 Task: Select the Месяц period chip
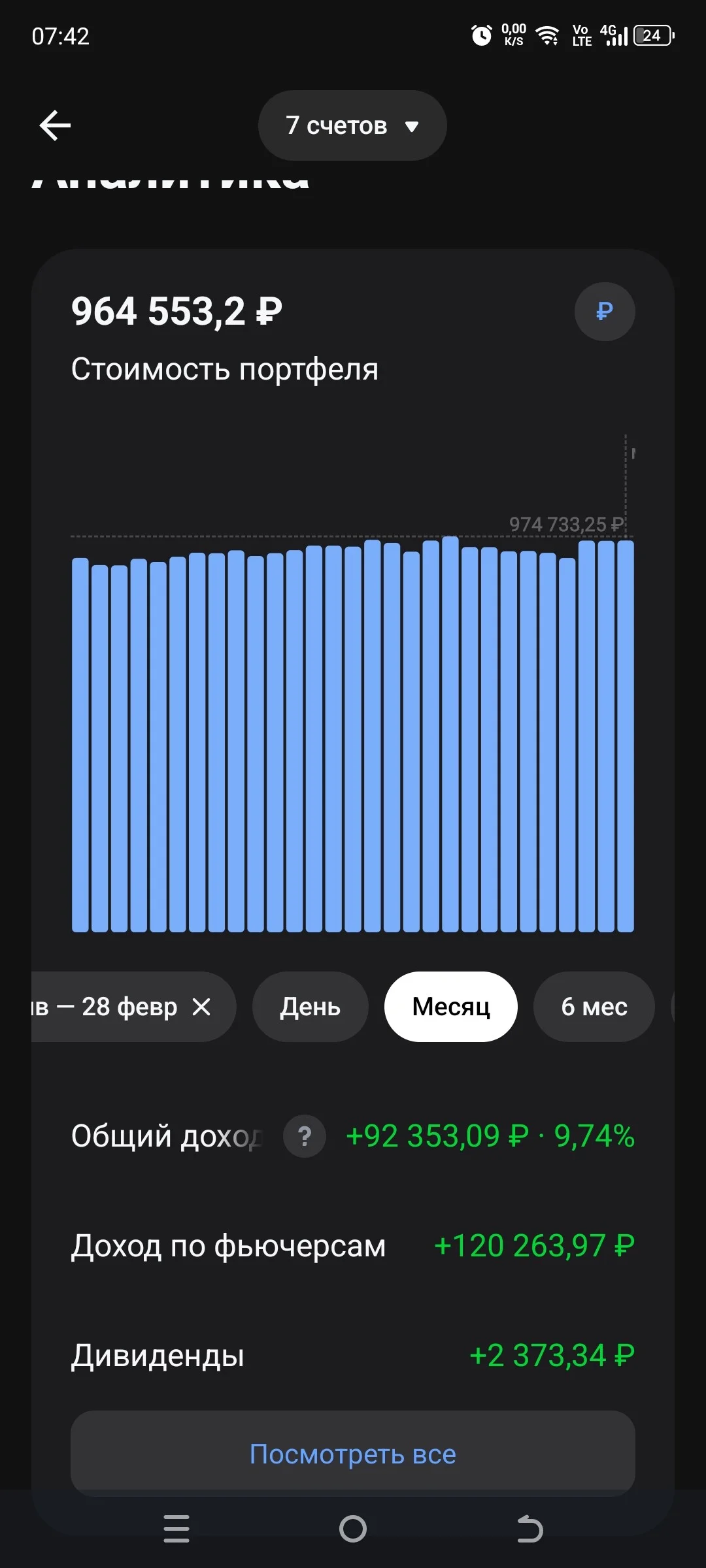point(451,1007)
